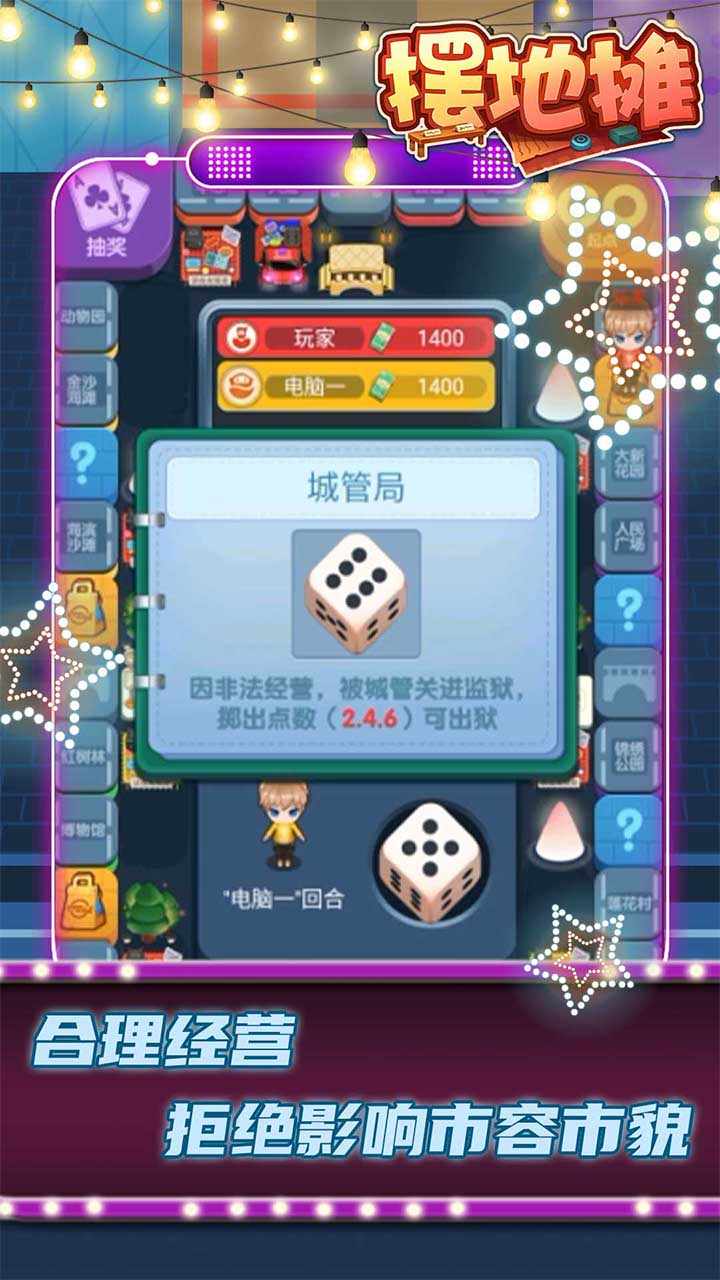Tap the 抽奖 lottery cards icon
The height and width of the screenshot is (1280, 720).
[x=112, y=210]
